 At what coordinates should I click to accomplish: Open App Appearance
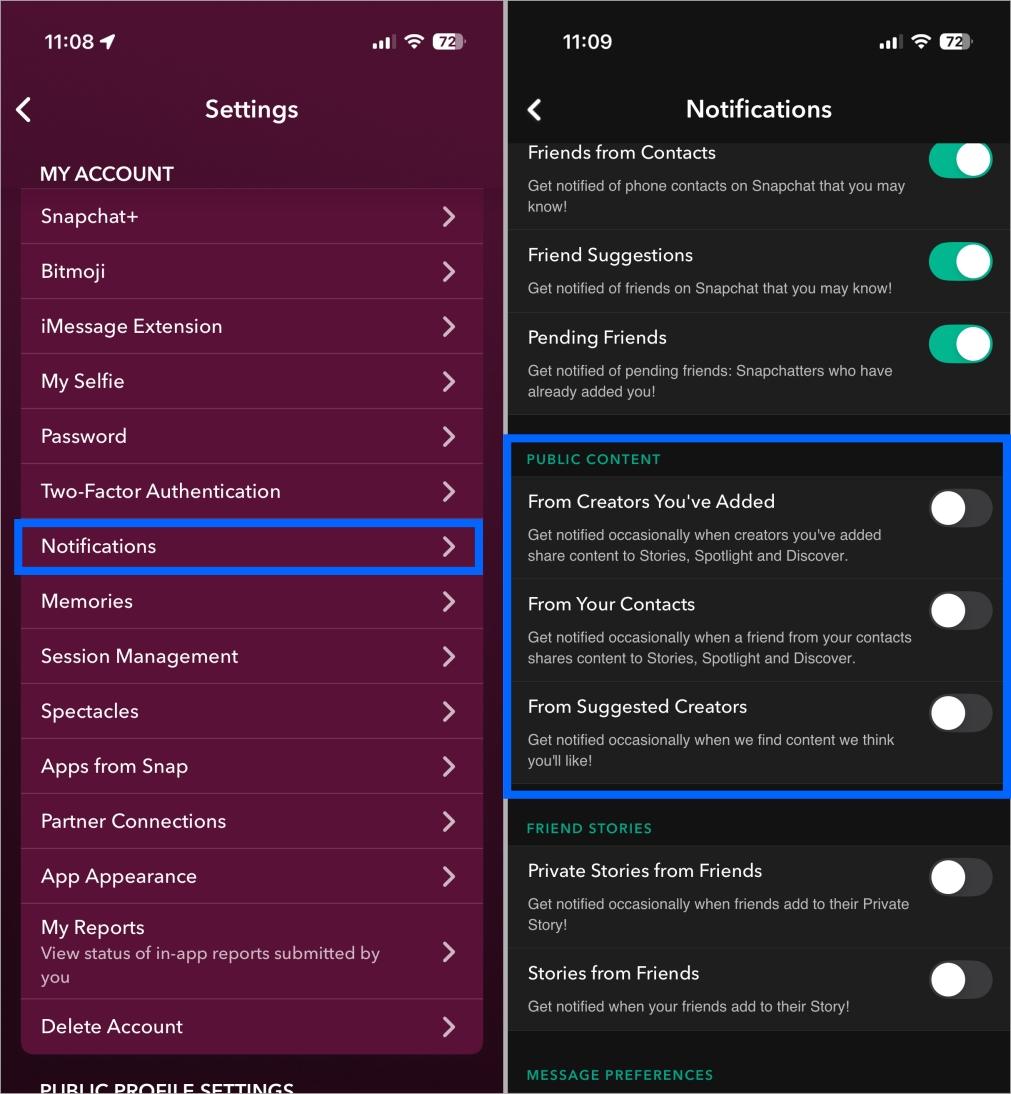click(x=250, y=876)
